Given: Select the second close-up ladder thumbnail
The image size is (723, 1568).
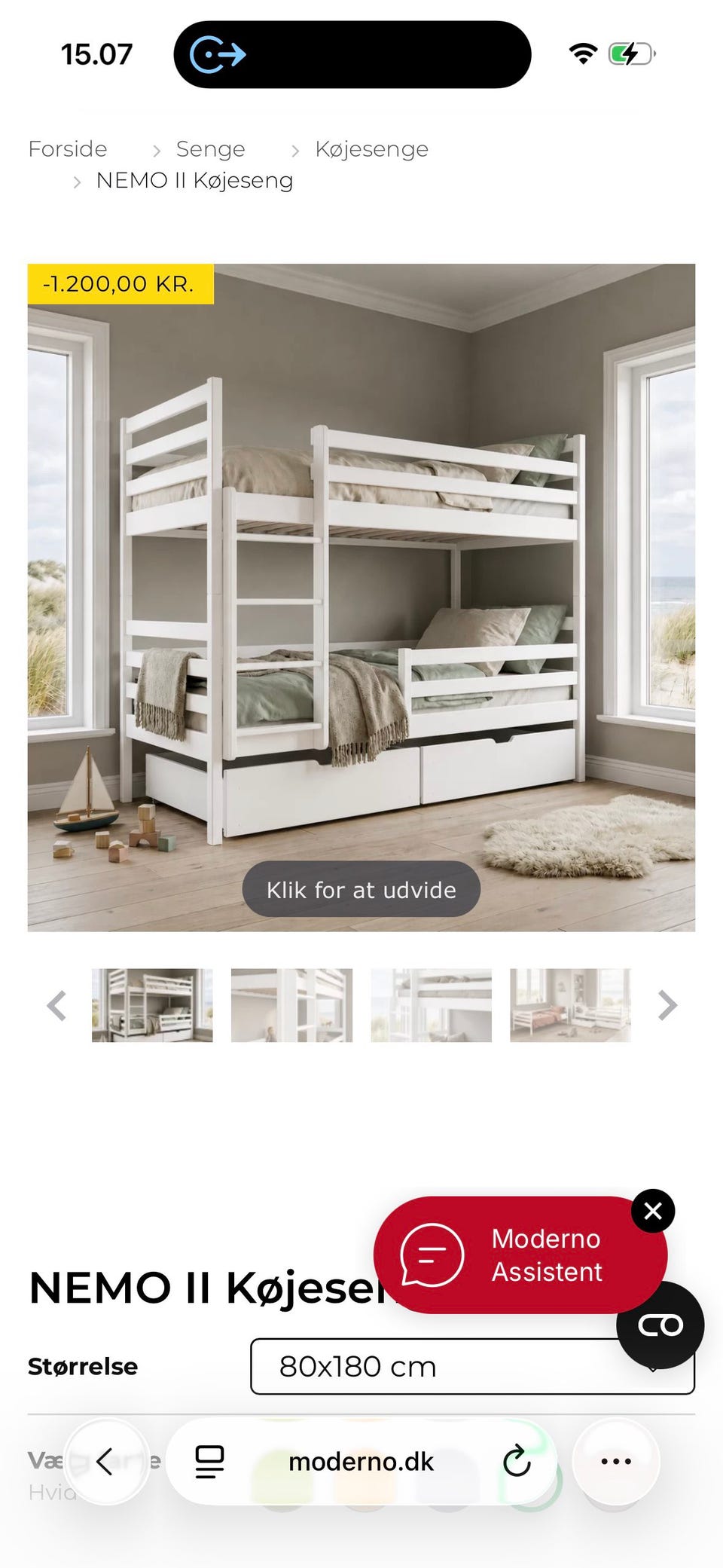Looking at the screenshot, I should (291, 1005).
